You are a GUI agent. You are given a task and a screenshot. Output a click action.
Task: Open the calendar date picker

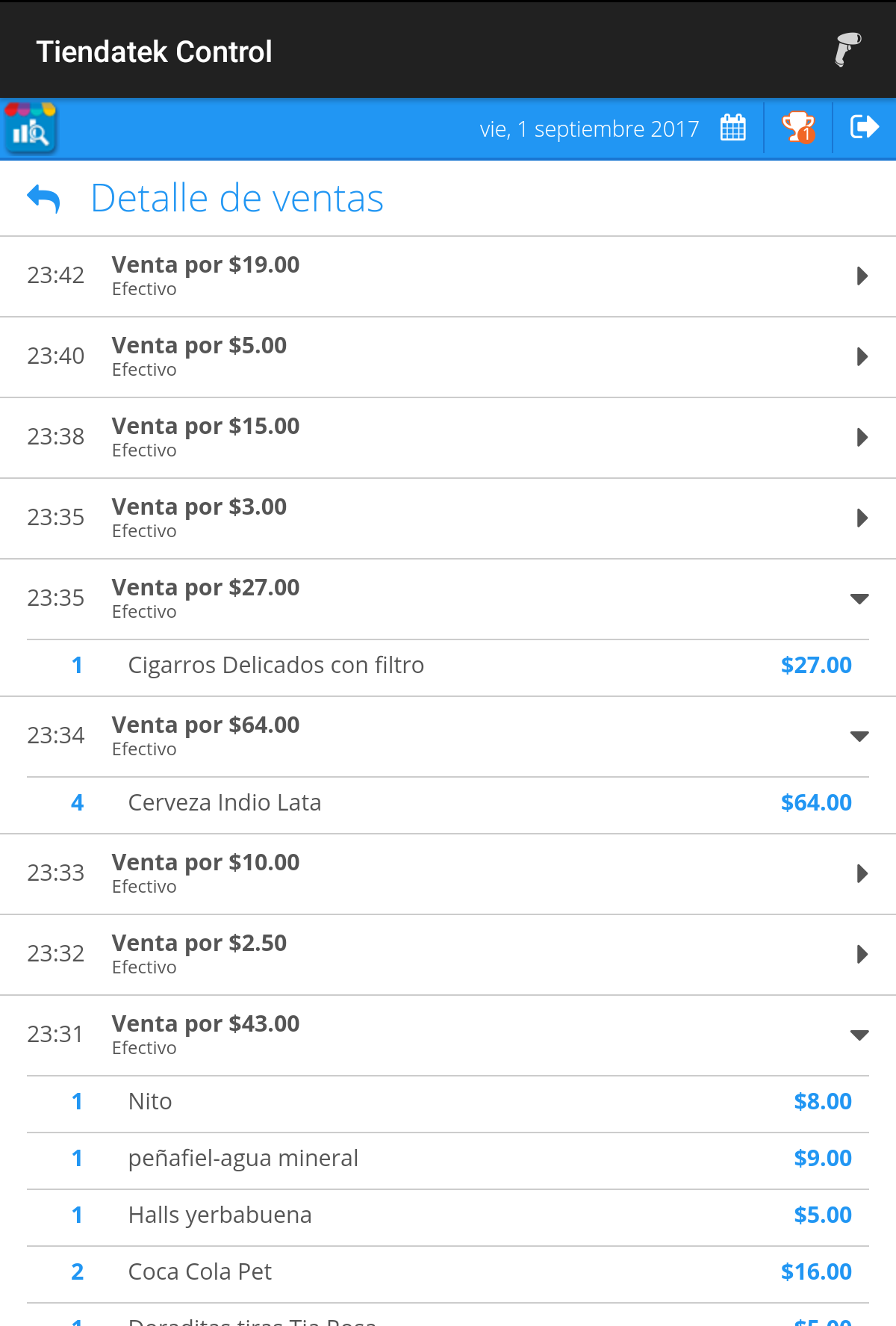pyautogui.click(x=732, y=128)
